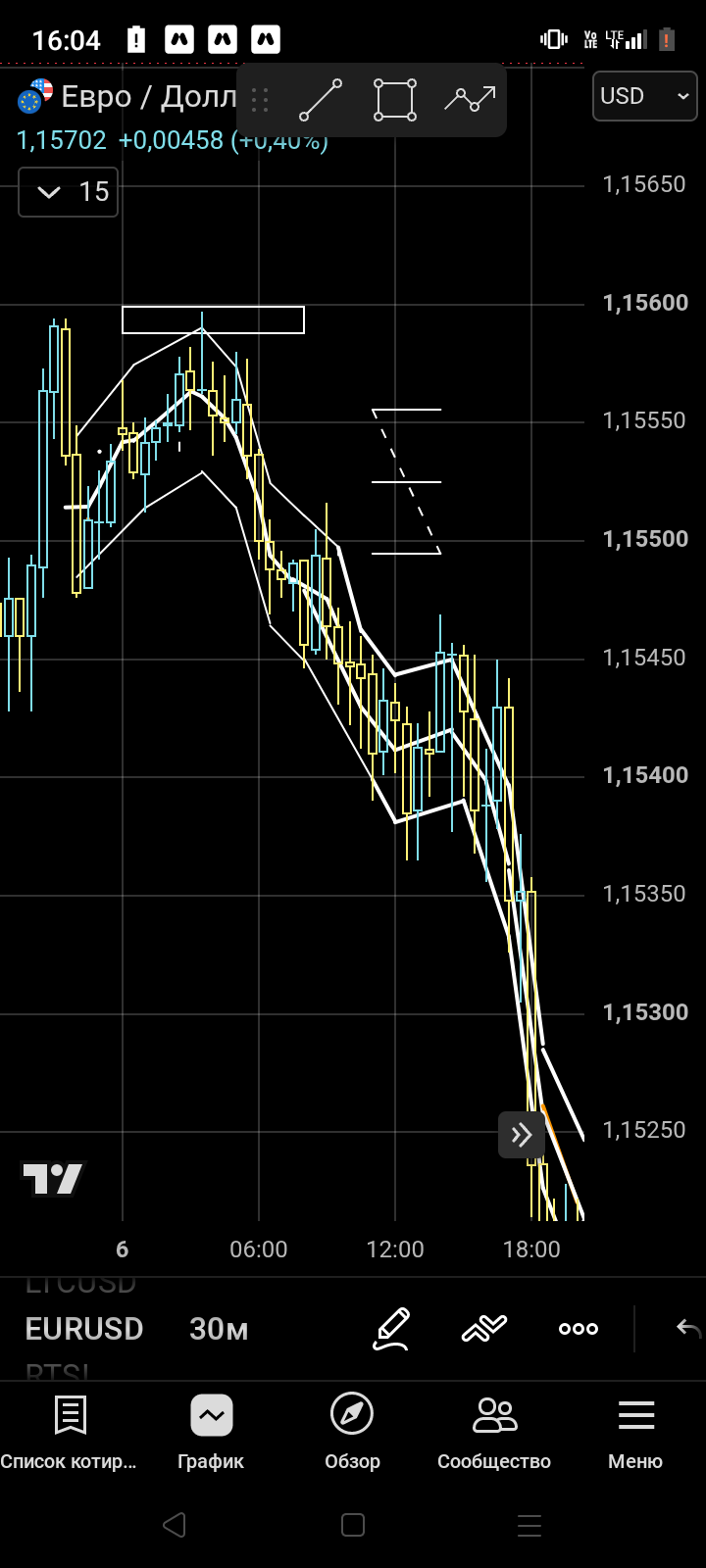Tap the system home button
Image resolution: width=706 pixels, height=1568 pixels.
coord(353,1525)
